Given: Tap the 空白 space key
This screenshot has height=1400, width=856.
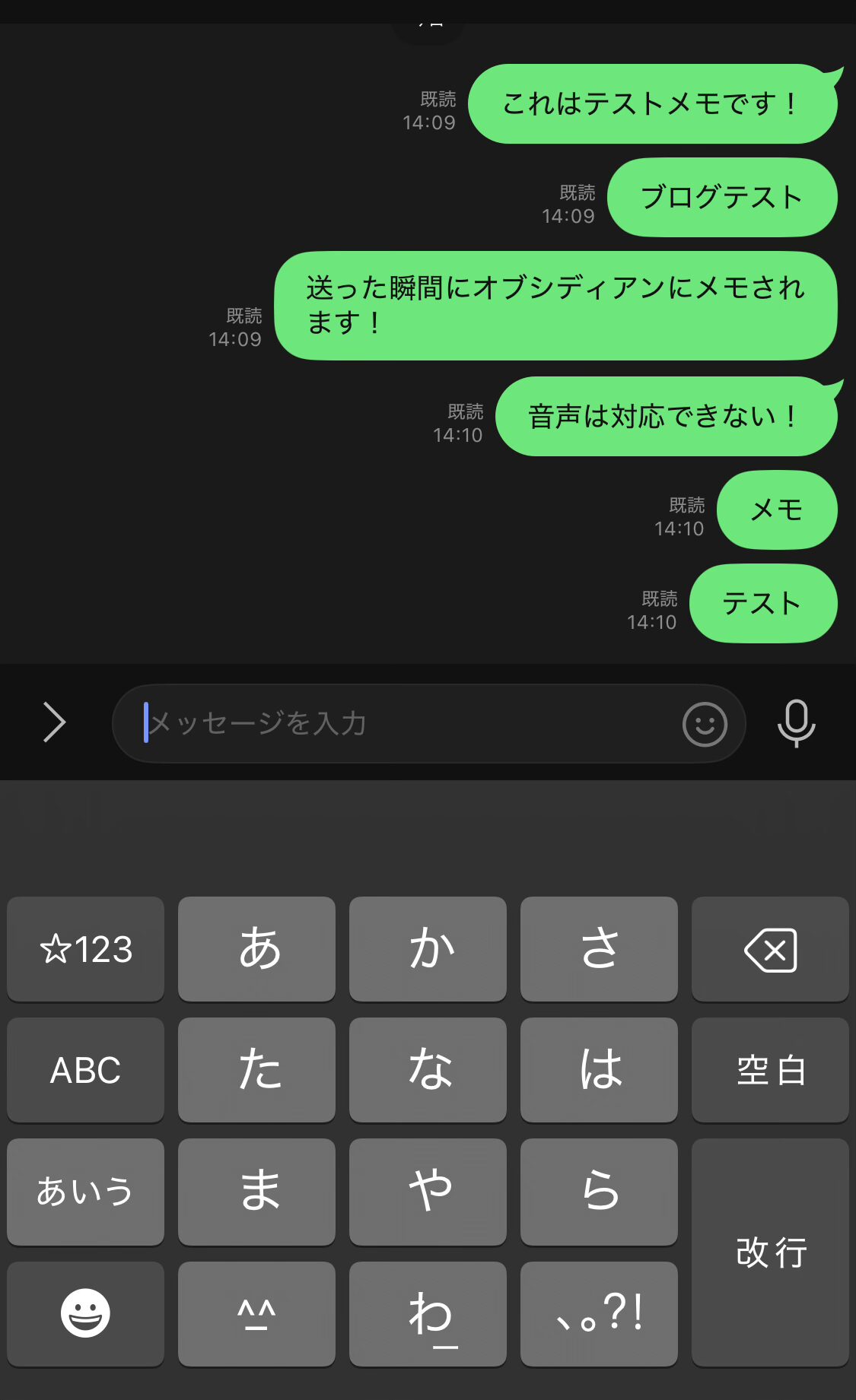Looking at the screenshot, I should [x=770, y=1071].
